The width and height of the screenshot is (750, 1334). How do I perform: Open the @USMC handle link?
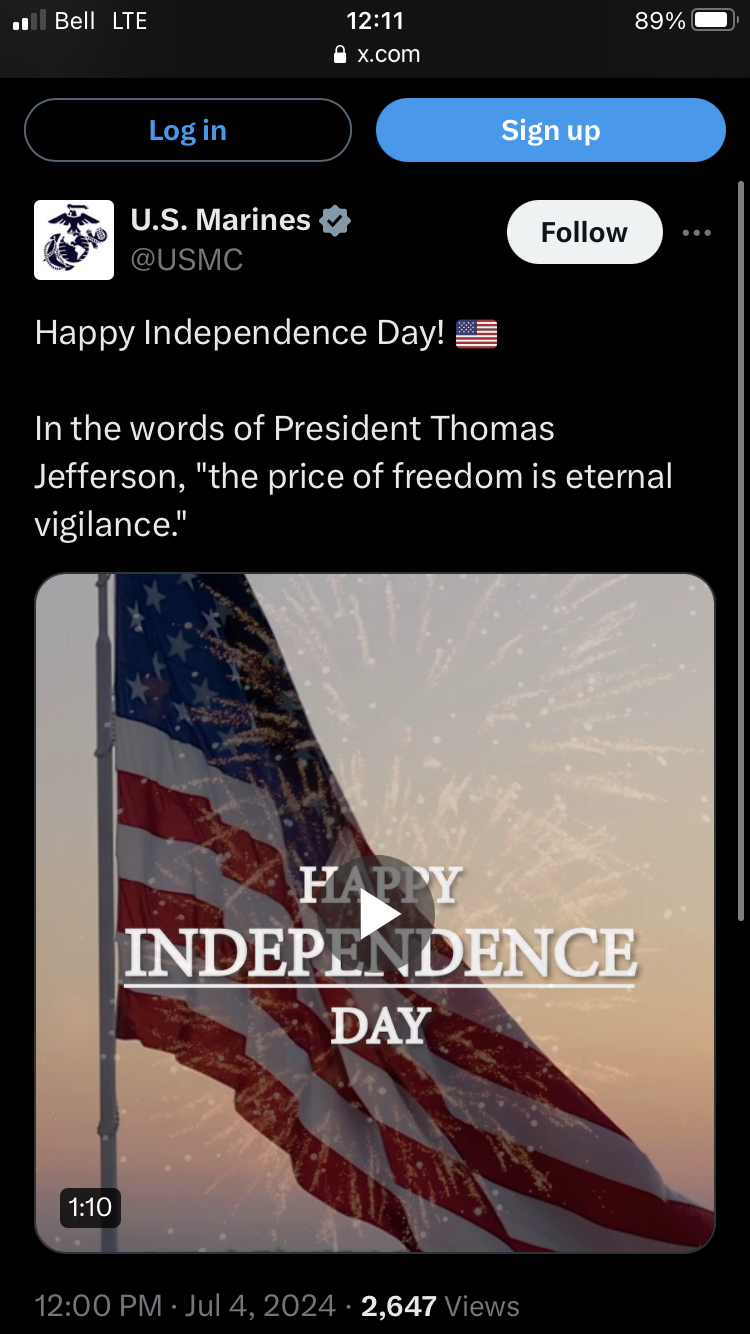click(187, 260)
